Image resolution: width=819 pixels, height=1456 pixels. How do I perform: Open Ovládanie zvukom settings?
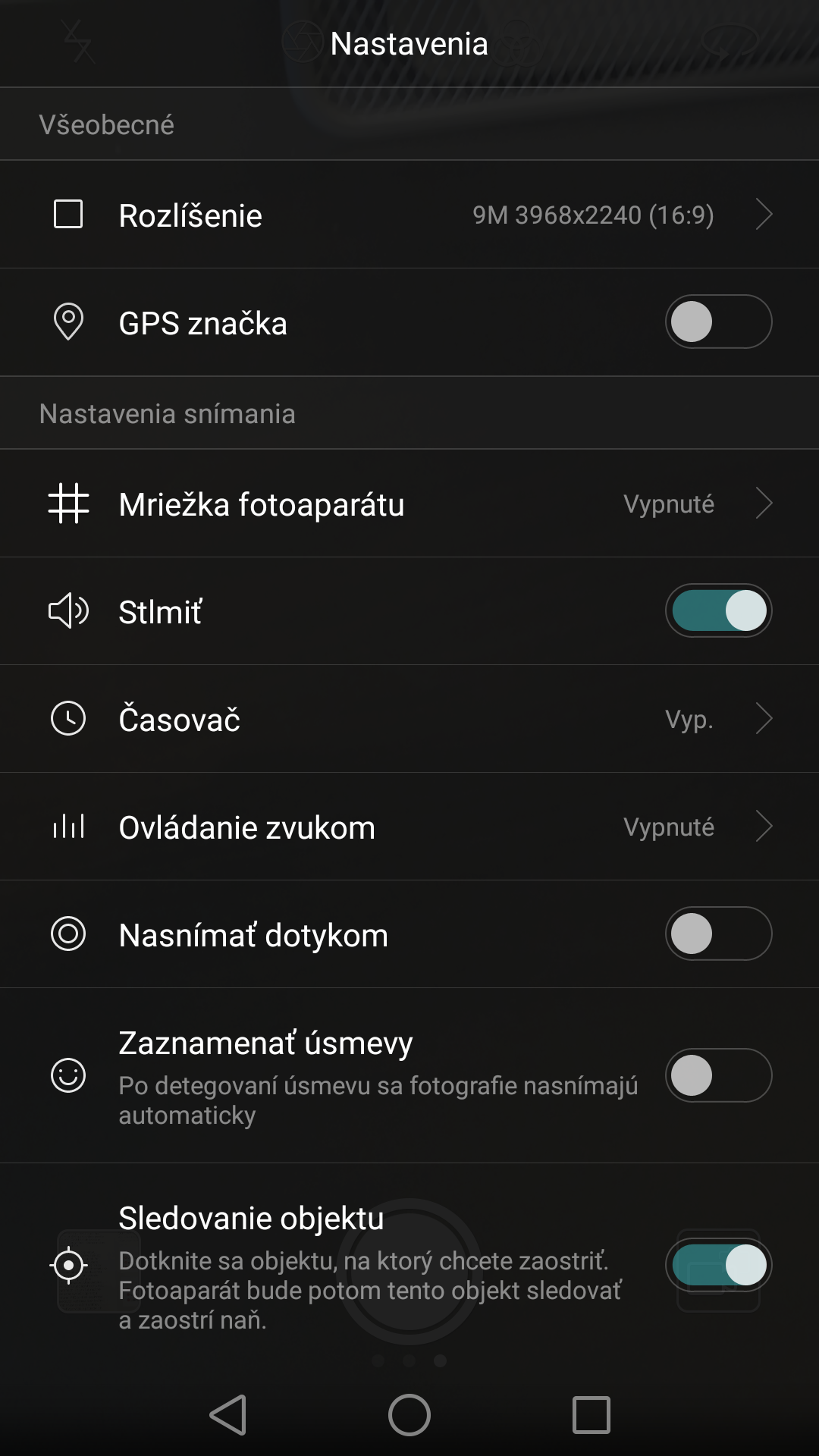pyautogui.click(x=409, y=827)
